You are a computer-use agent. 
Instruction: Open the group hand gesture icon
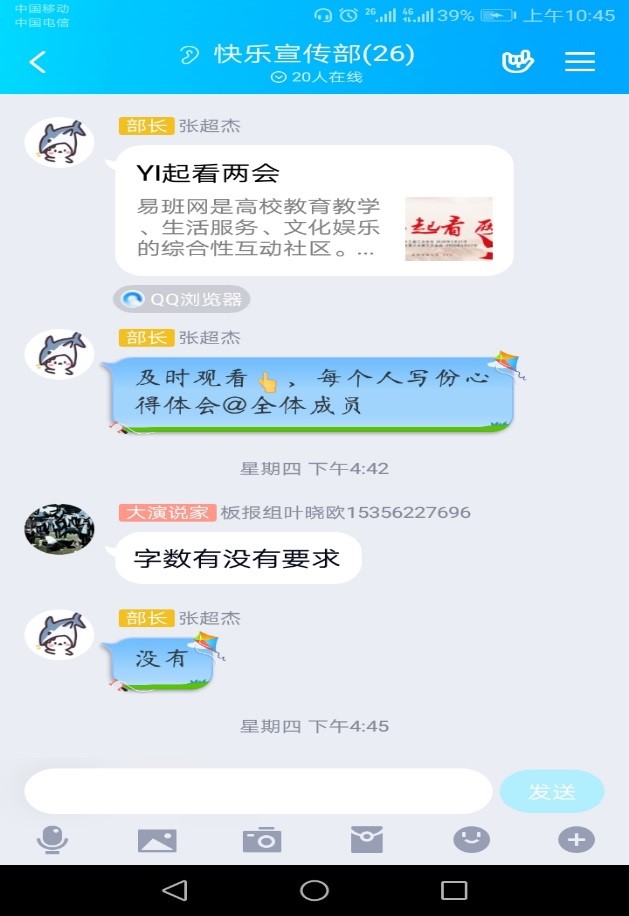[517, 62]
